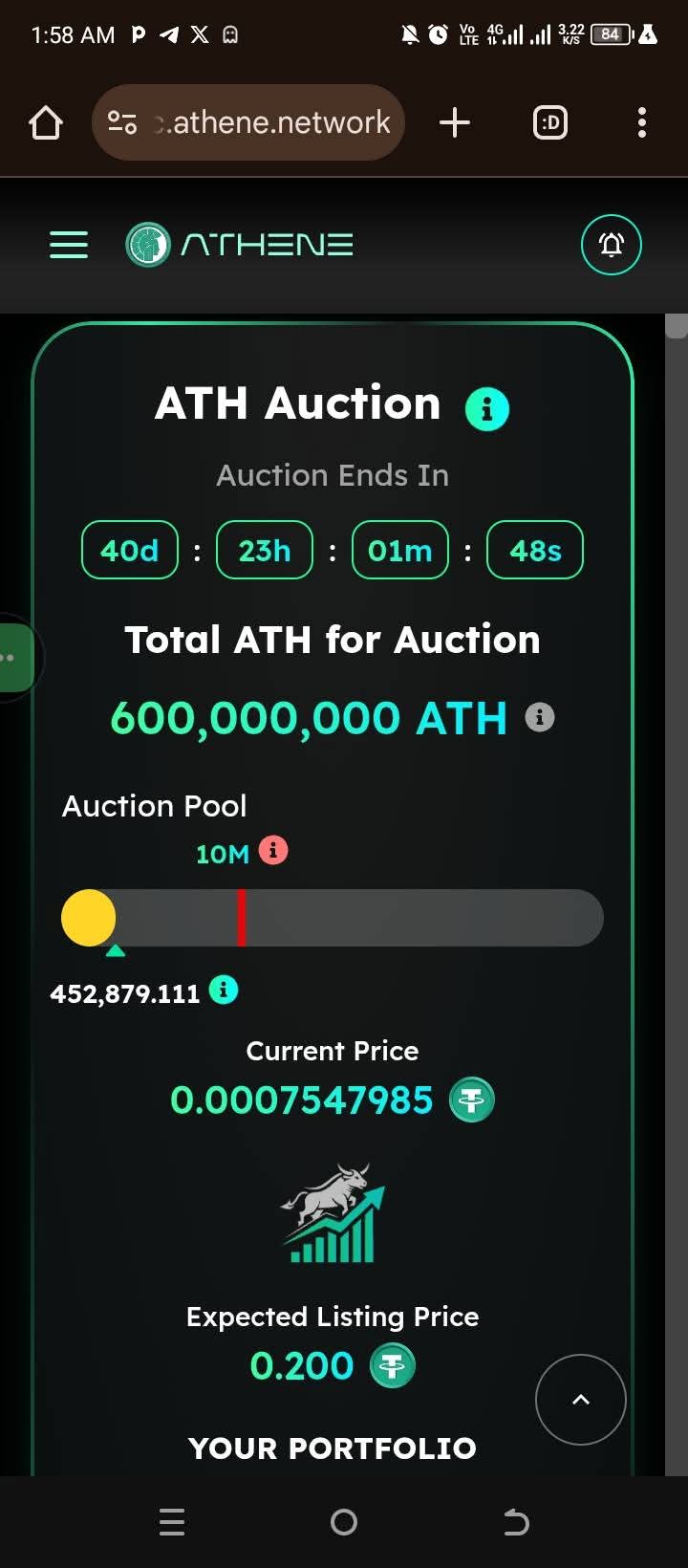
Task: Jump back to top with arrow button
Action: click(580, 1399)
